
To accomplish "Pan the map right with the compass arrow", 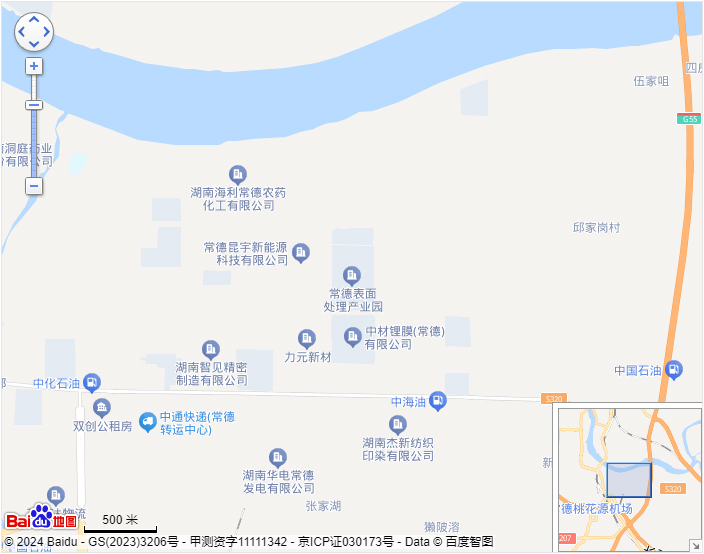I will (x=47, y=32).
